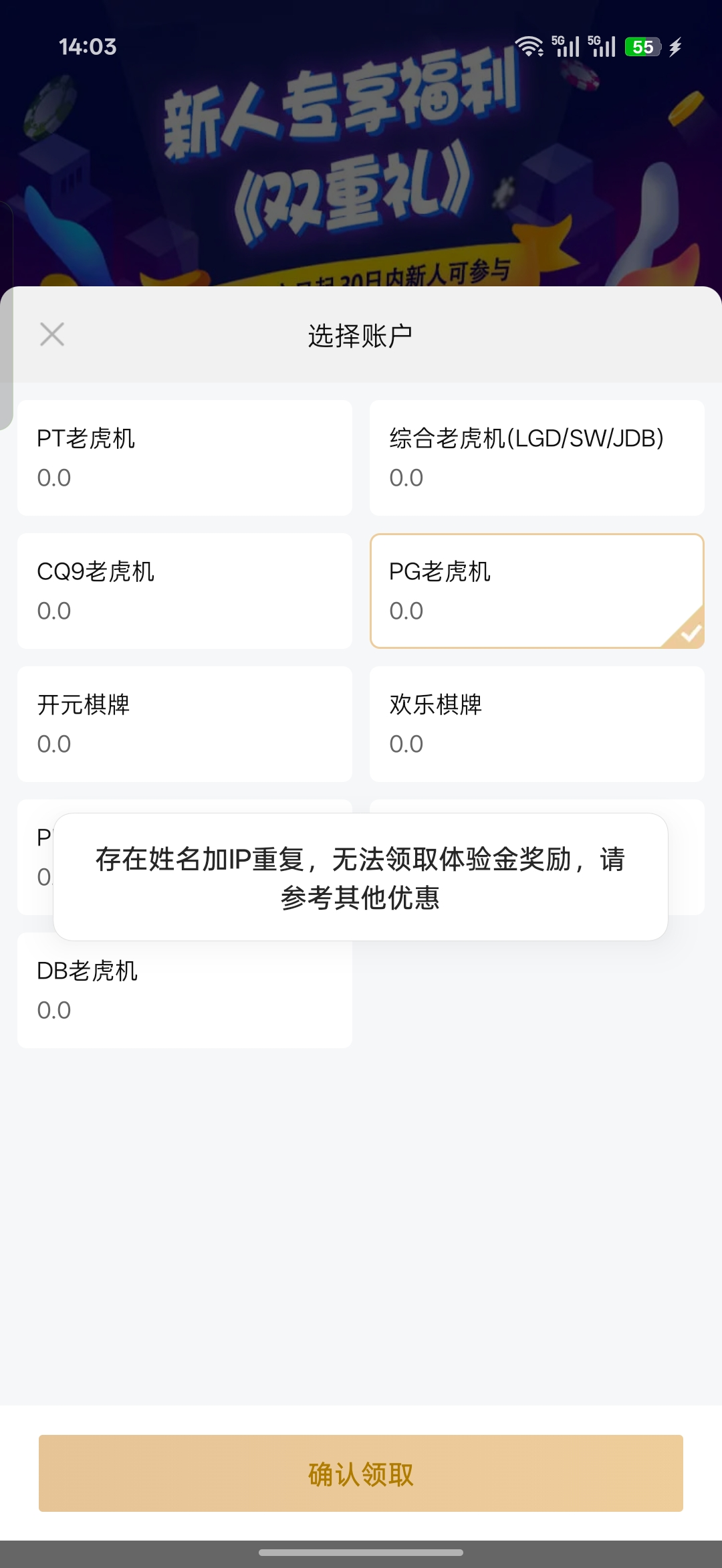Tap the charging bolt icon
The height and width of the screenshot is (1568, 722).
pos(675,47)
